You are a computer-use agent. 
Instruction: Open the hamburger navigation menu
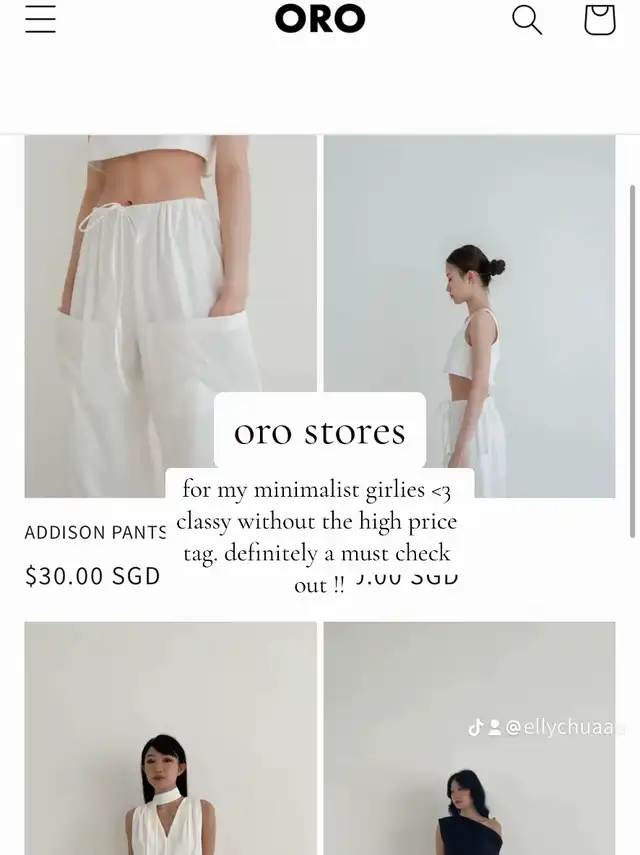pyautogui.click(x=40, y=19)
